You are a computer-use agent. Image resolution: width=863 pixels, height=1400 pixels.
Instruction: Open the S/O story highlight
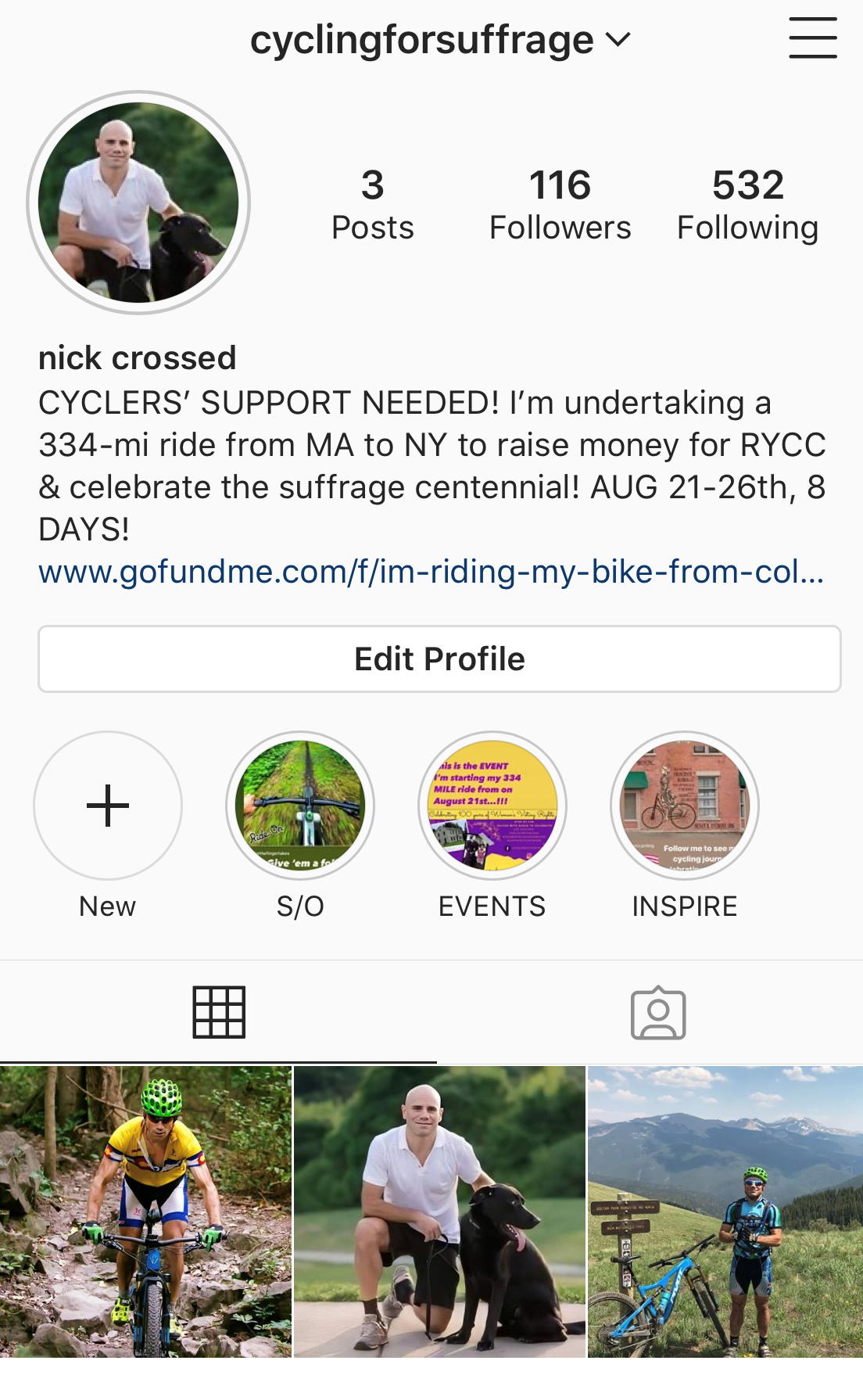(300, 806)
